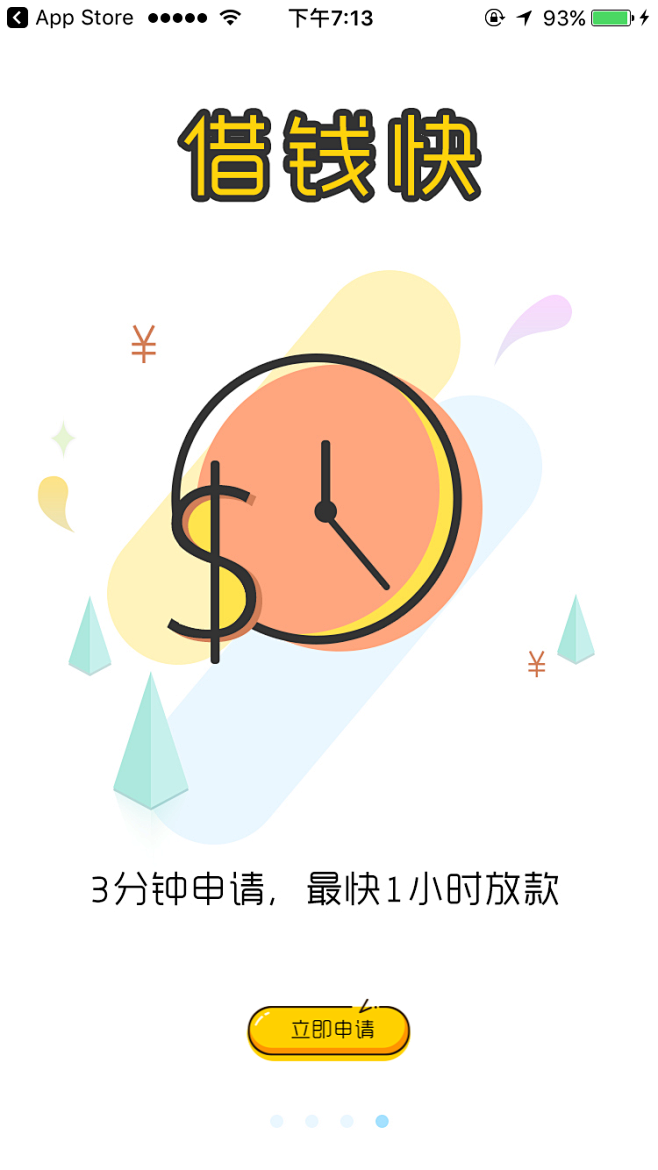Return to App Store via back link

(70, 18)
